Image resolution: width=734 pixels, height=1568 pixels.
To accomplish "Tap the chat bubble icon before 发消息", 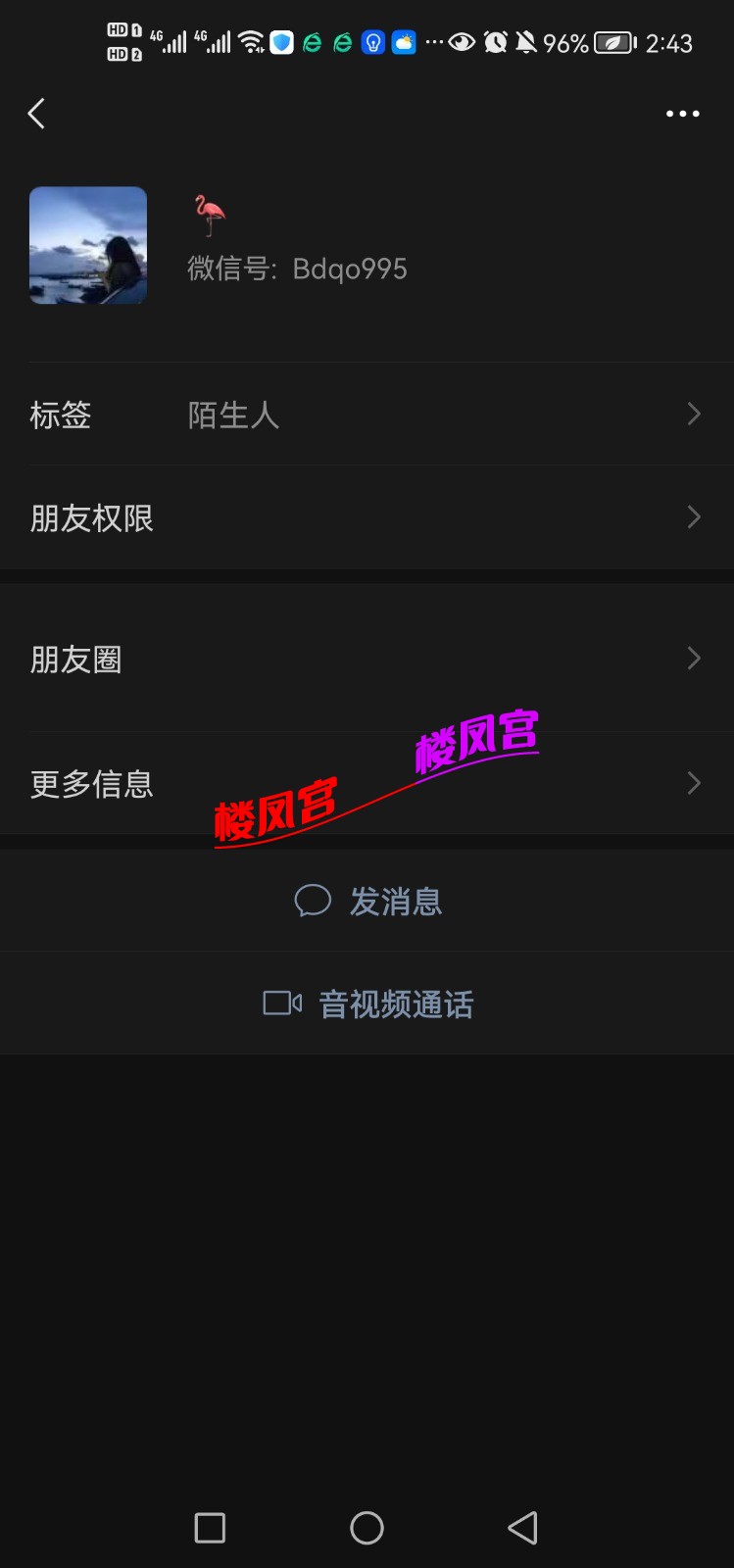I will coord(313,900).
